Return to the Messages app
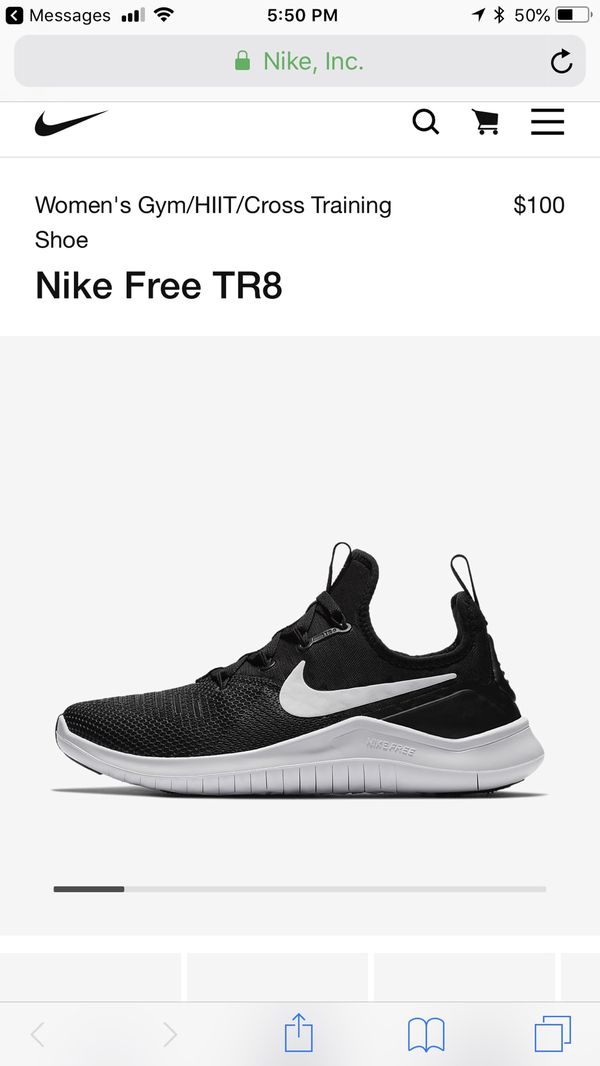Image resolution: width=600 pixels, height=1066 pixels. tap(58, 15)
